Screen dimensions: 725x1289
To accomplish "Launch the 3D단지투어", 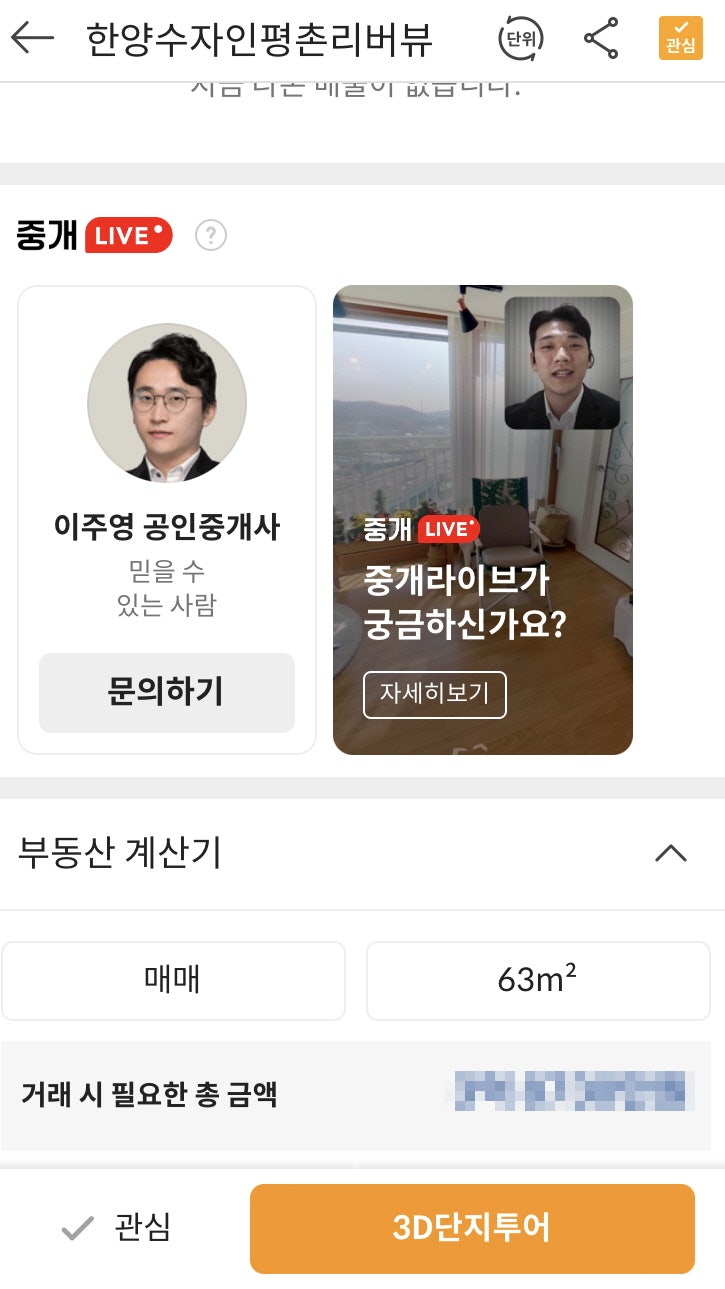I will pyautogui.click(x=472, y=1228).
